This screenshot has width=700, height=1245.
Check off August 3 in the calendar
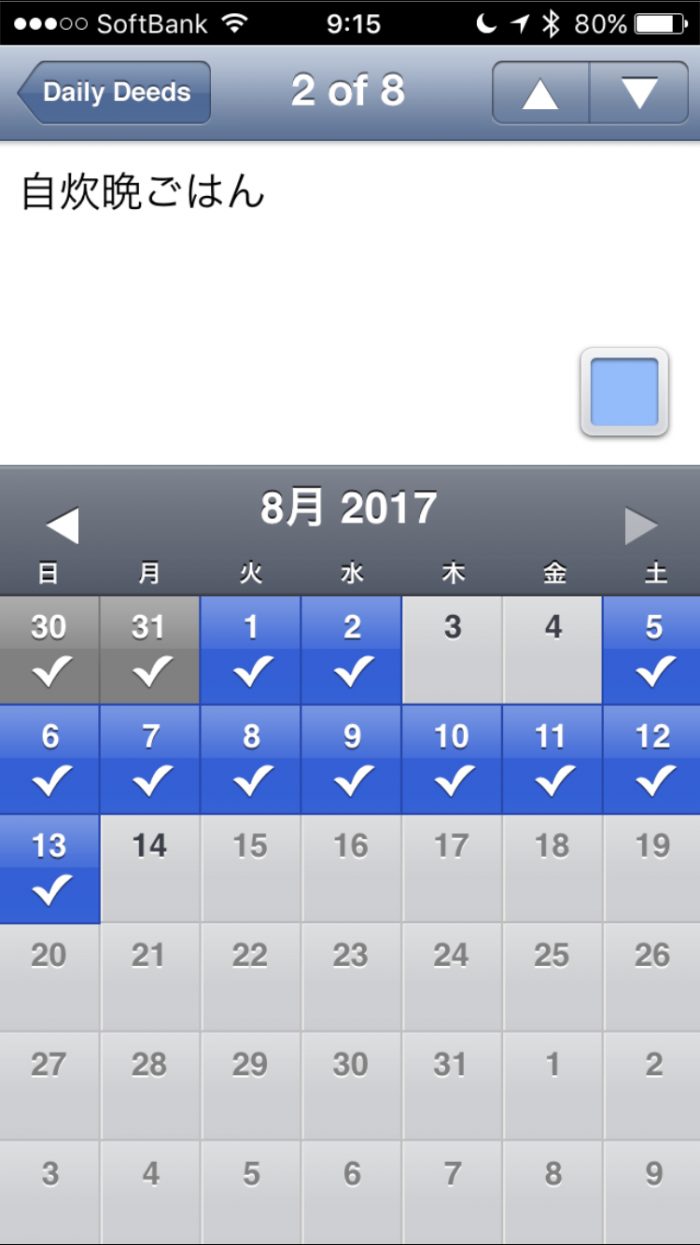452,650
